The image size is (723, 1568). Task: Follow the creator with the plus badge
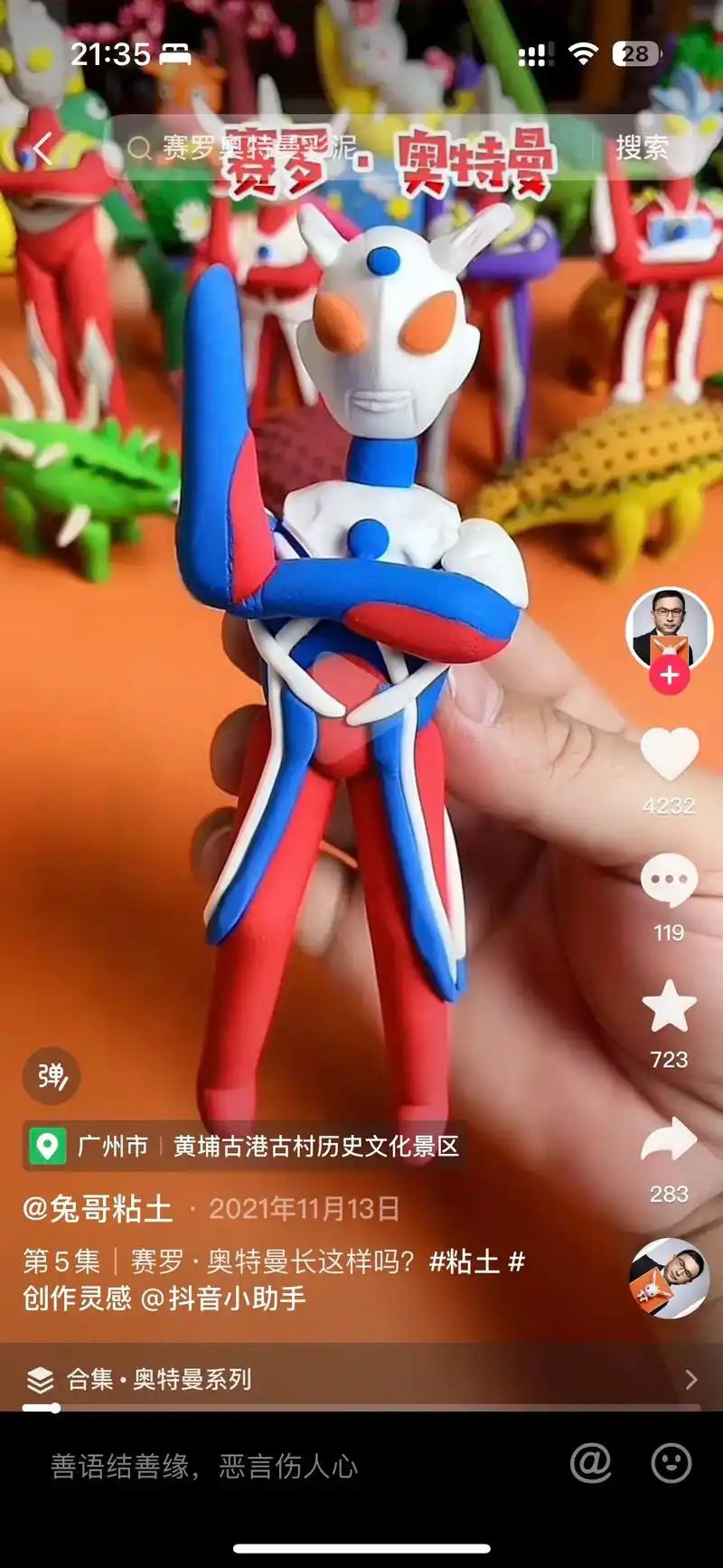(x=669, y=675)
